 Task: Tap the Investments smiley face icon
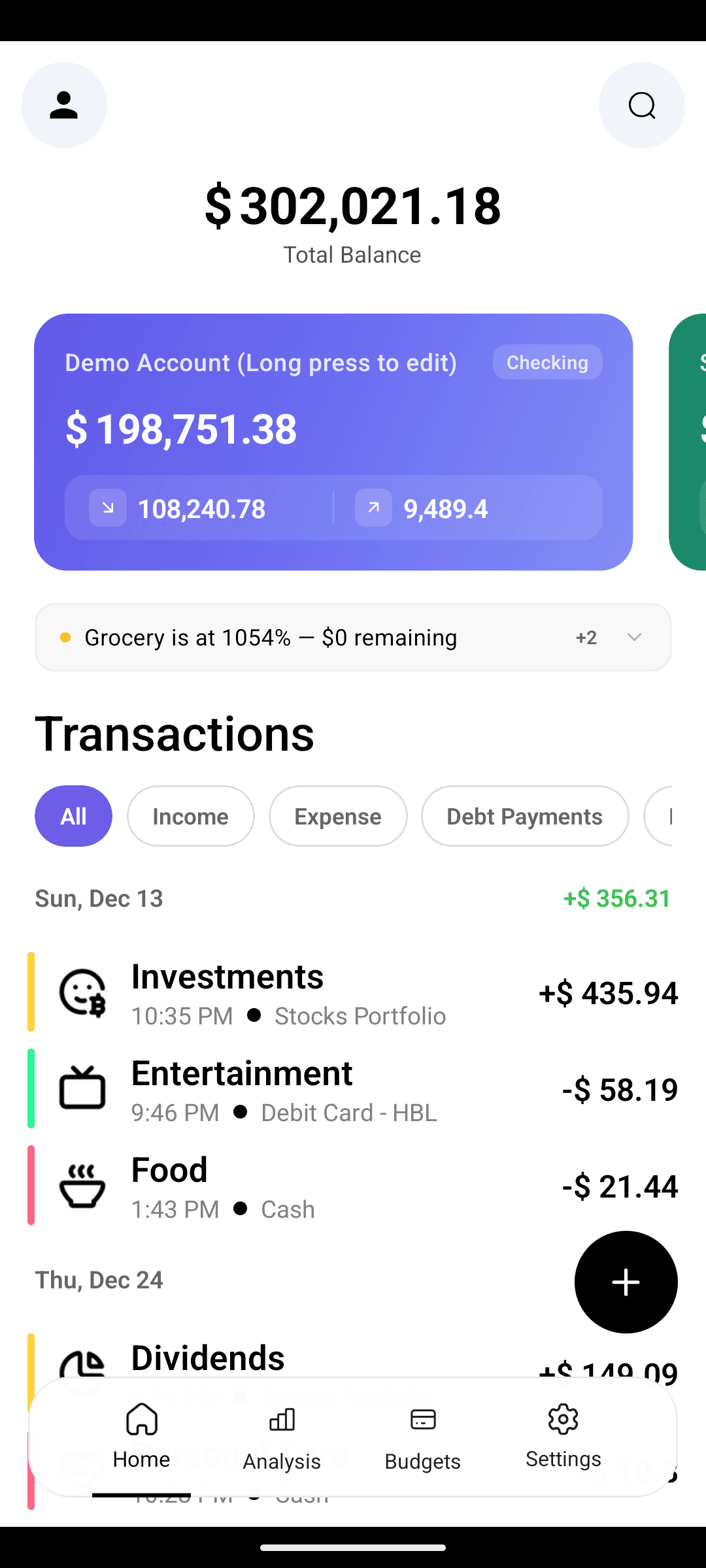tap(82, 992)
